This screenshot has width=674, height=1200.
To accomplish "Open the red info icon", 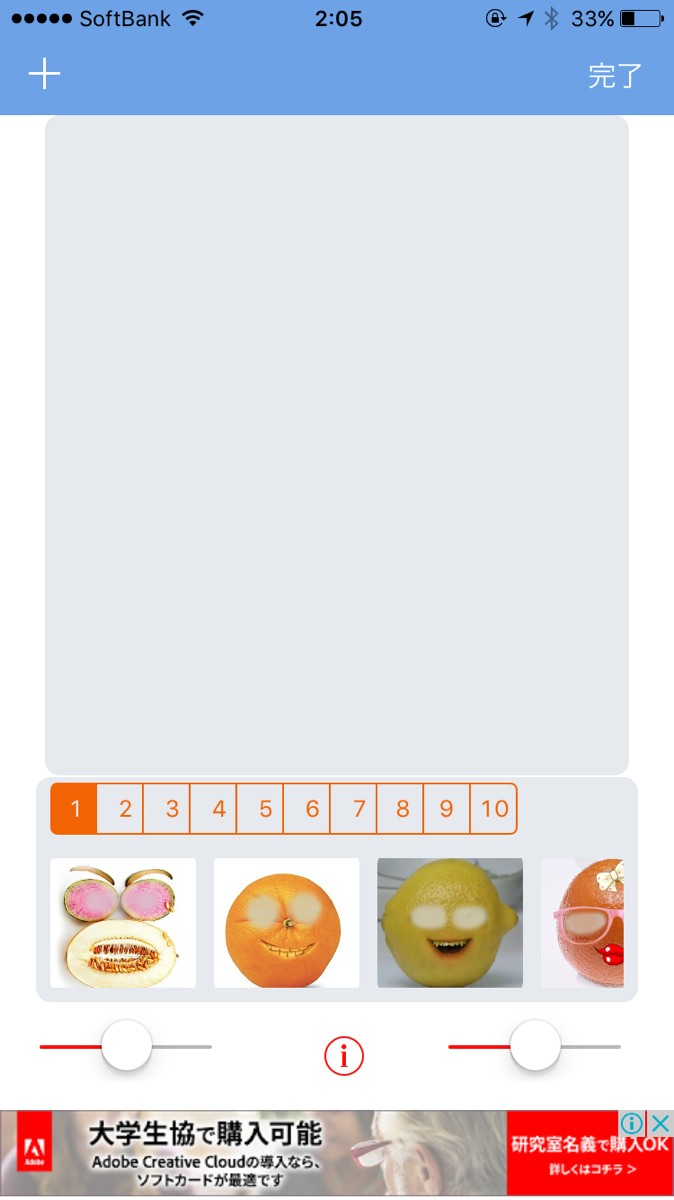I will [344, 1056].
